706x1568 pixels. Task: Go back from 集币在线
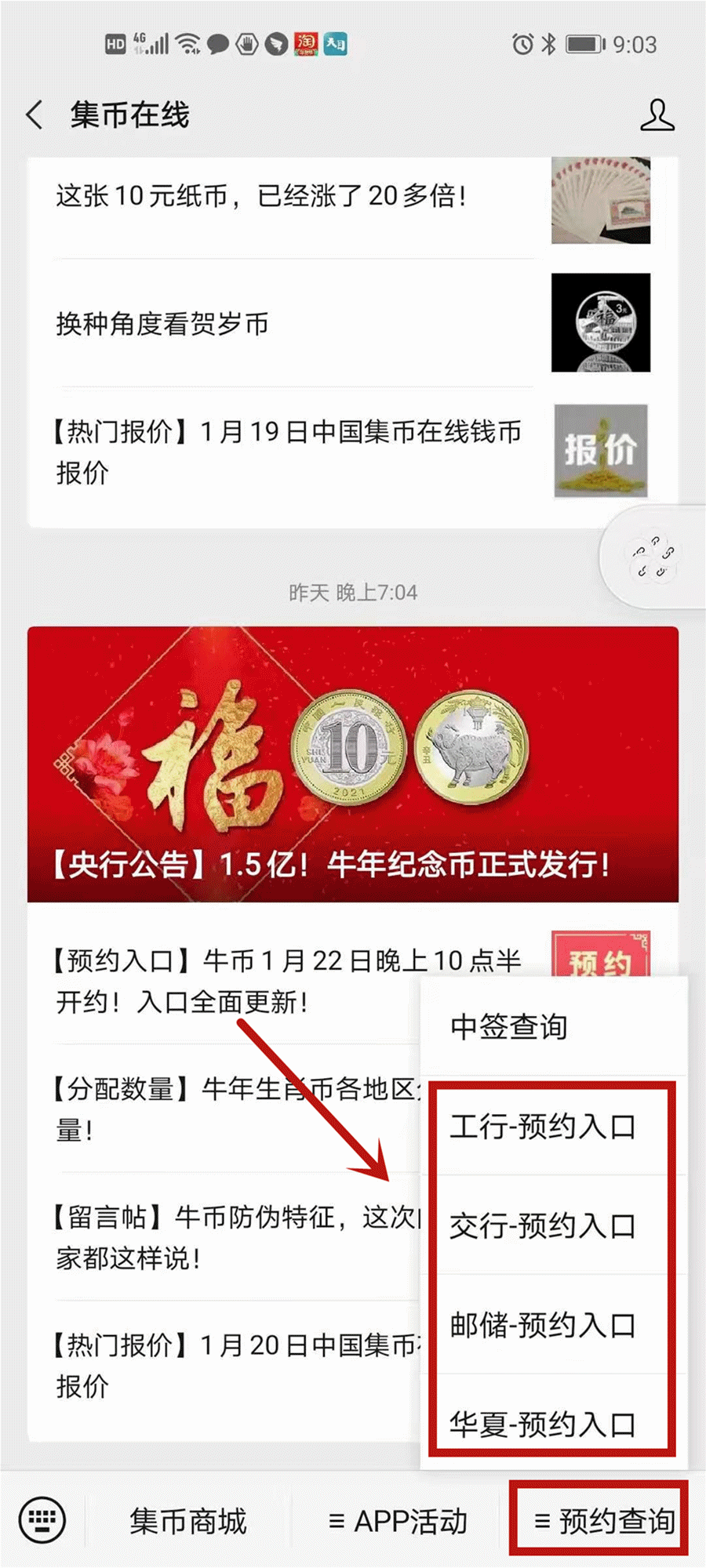35,115
